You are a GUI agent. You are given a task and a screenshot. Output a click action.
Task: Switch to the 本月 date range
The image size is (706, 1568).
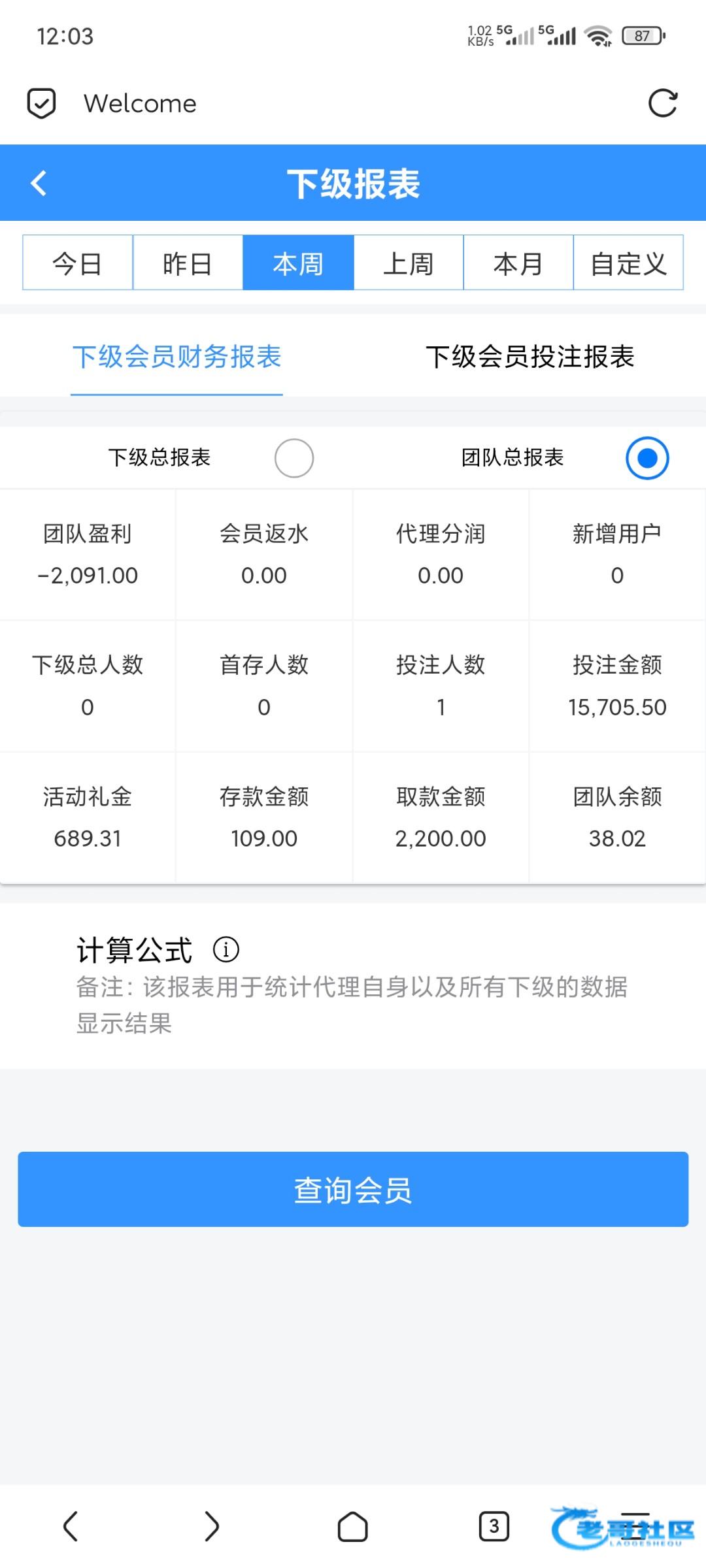point(518,263)
